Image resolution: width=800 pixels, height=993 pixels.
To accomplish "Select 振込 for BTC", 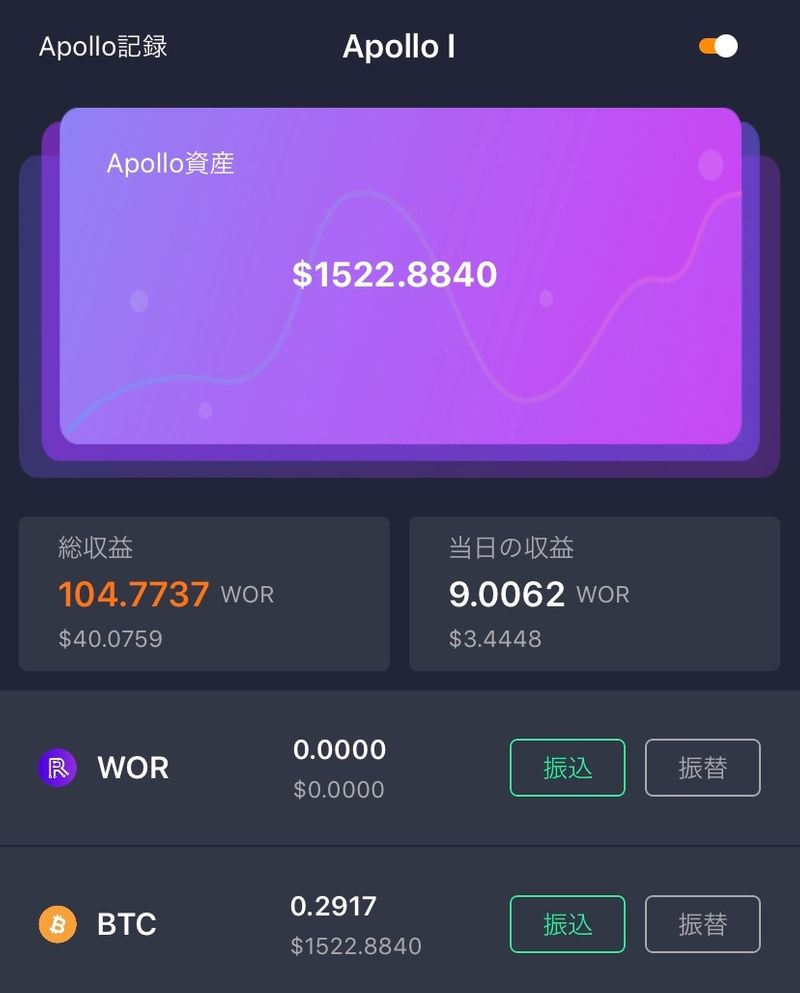I will 567,924.
